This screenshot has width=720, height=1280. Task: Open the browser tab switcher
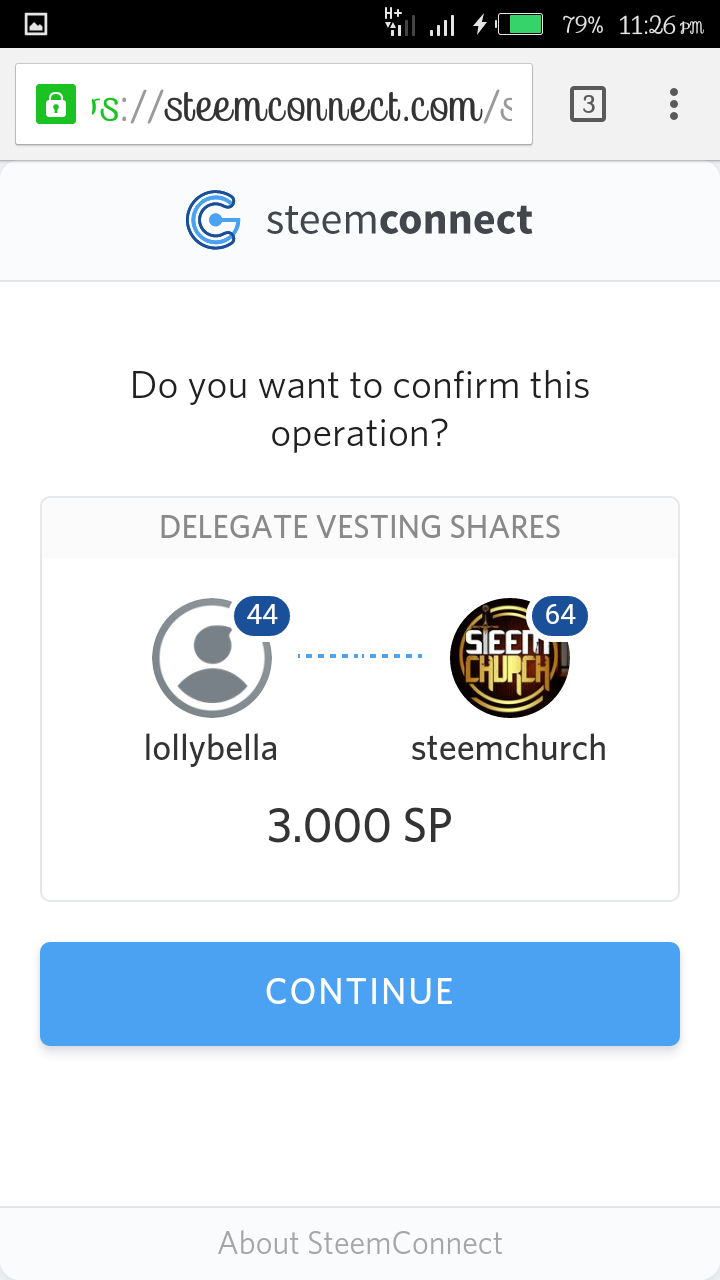coord(588,104)
